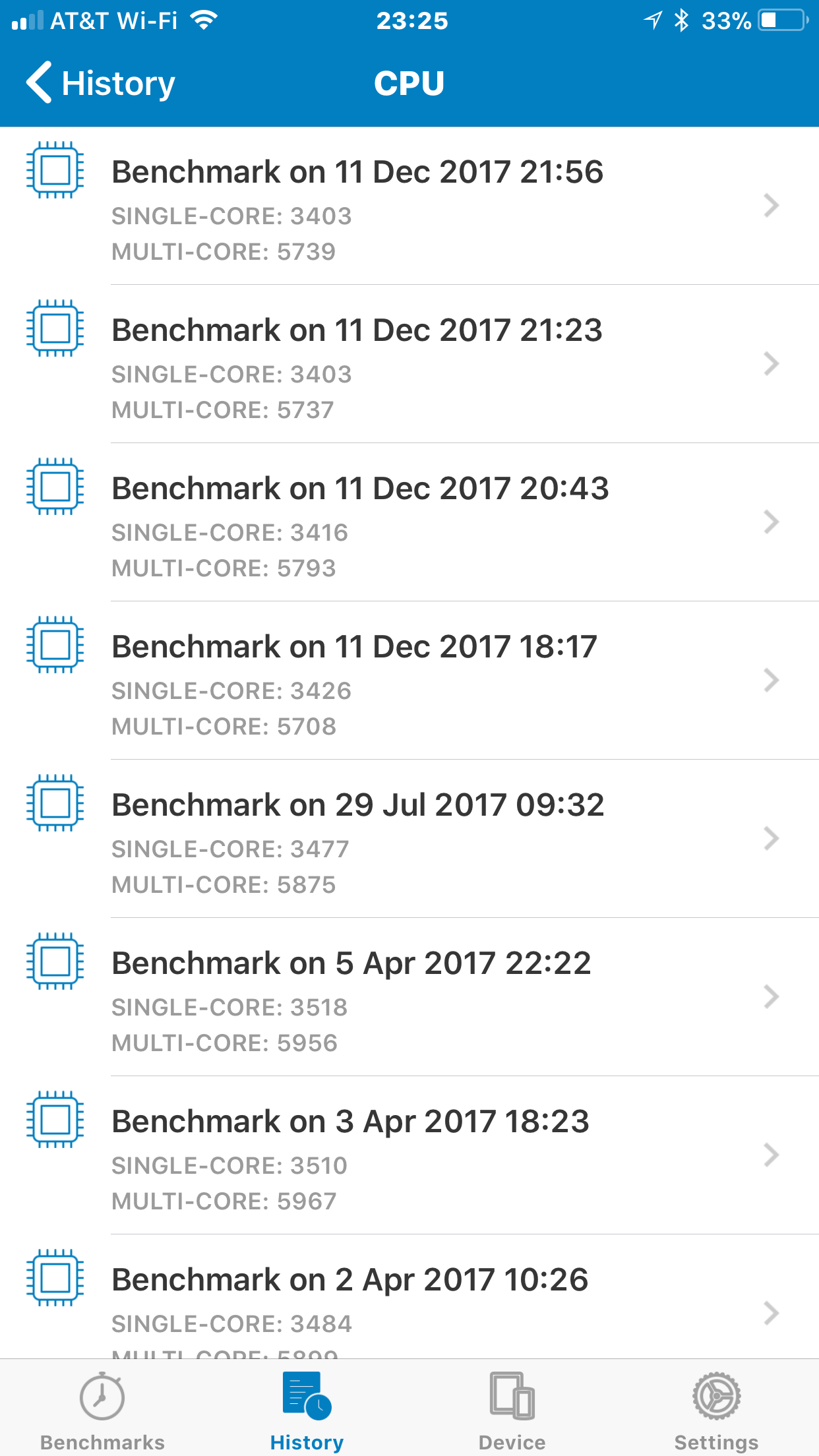Open benchmark from 29 Jul 2017 09:32

409,839
